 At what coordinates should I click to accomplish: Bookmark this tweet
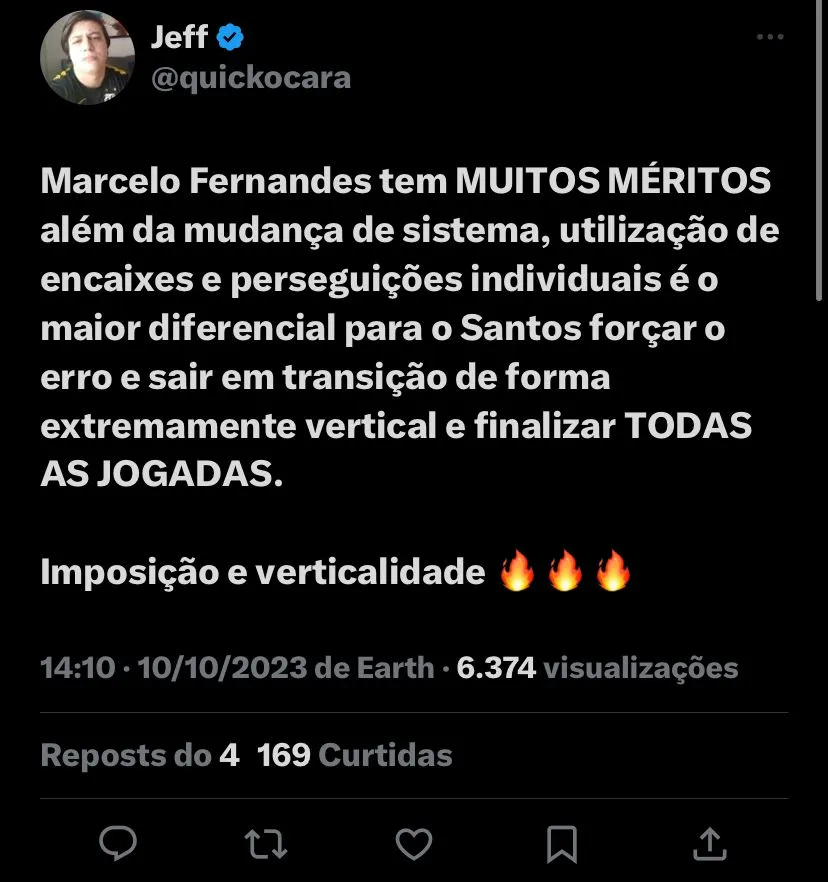(562, 842)
